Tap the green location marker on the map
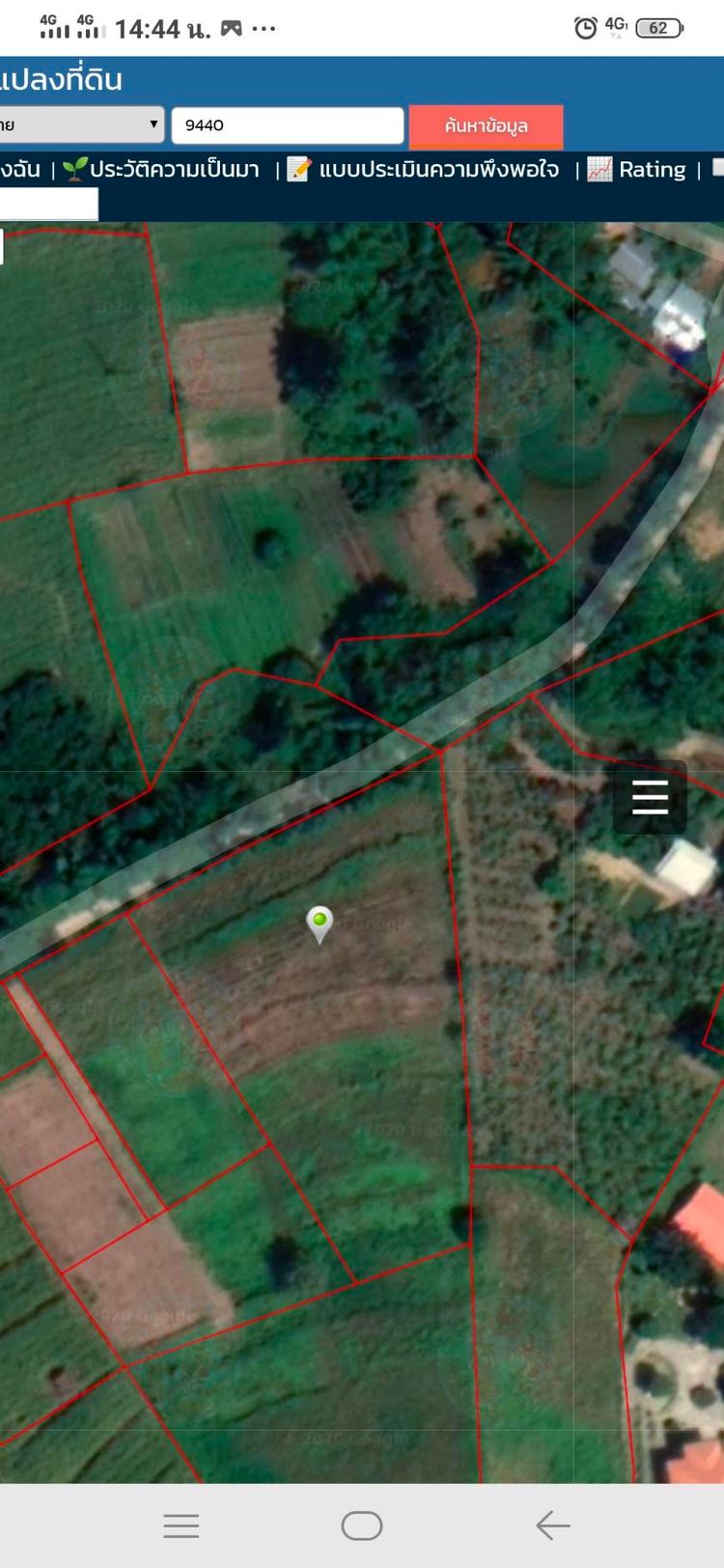This screenshot has width=724, height=1568. pyautogui.click(x=320, y=922)
